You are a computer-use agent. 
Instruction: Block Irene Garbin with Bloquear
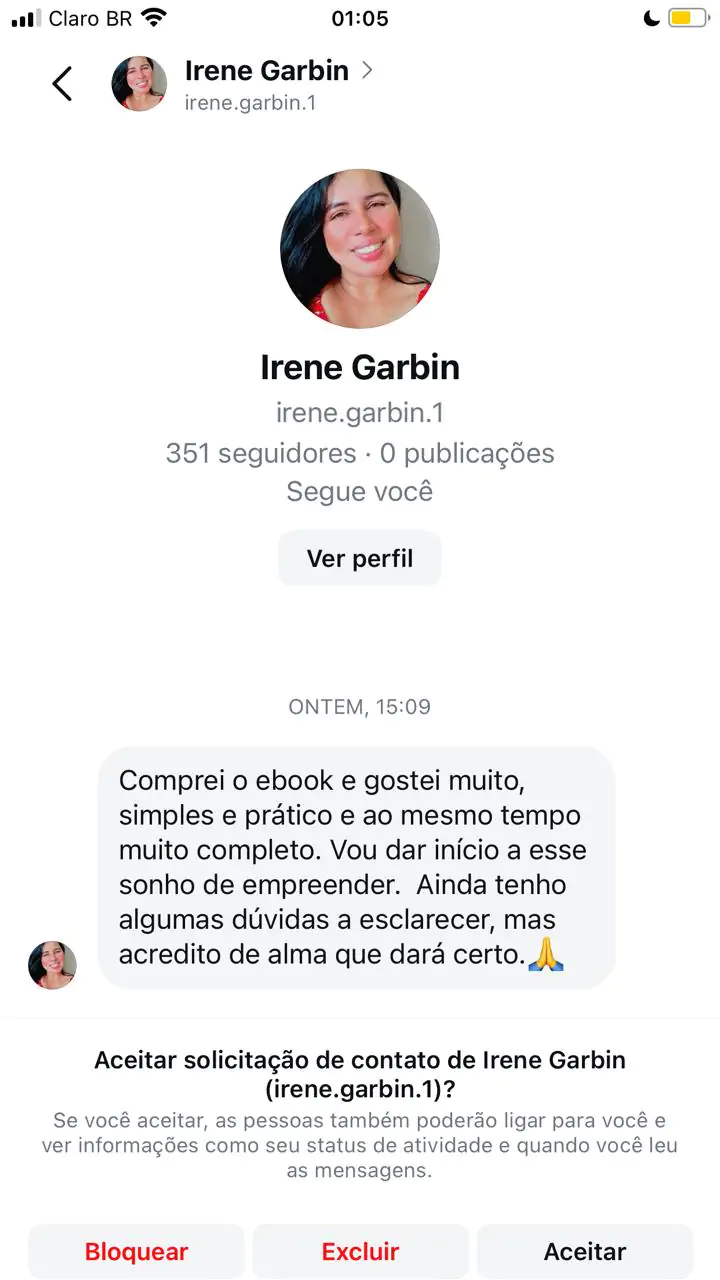pyautogui.click(x=136, y=1251)
